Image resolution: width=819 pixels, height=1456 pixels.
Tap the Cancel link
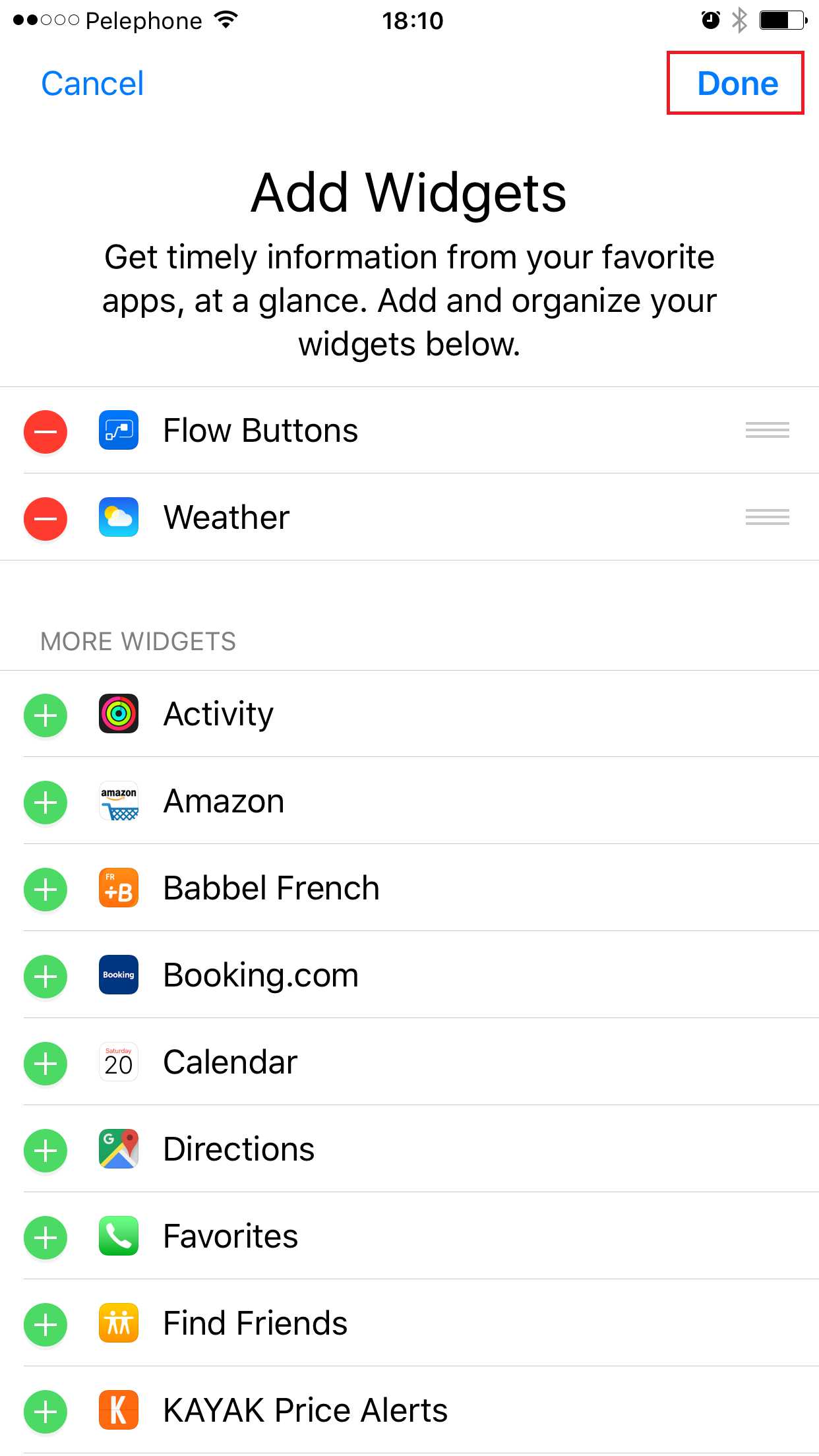point(92,83)
